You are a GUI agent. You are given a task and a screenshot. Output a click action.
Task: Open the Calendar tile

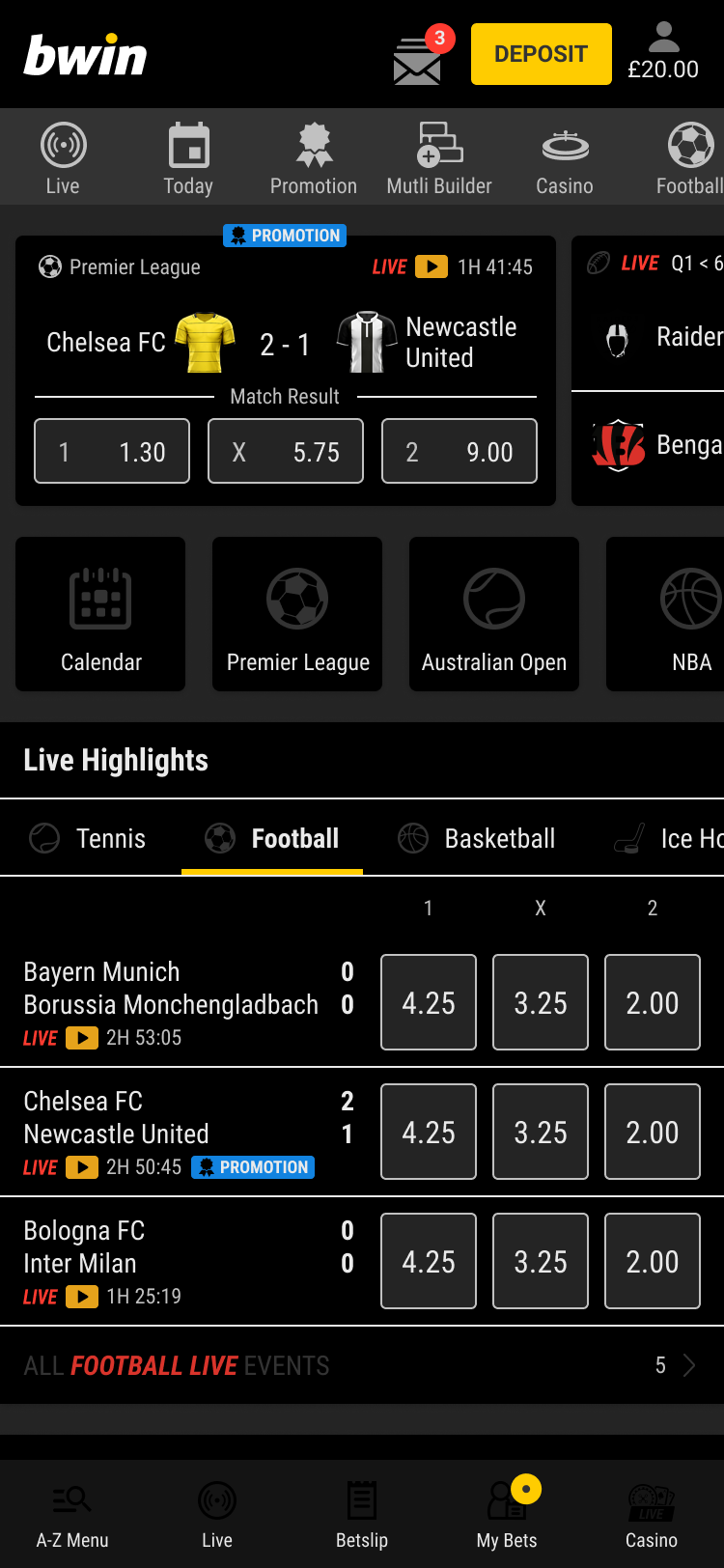(100, 614)
